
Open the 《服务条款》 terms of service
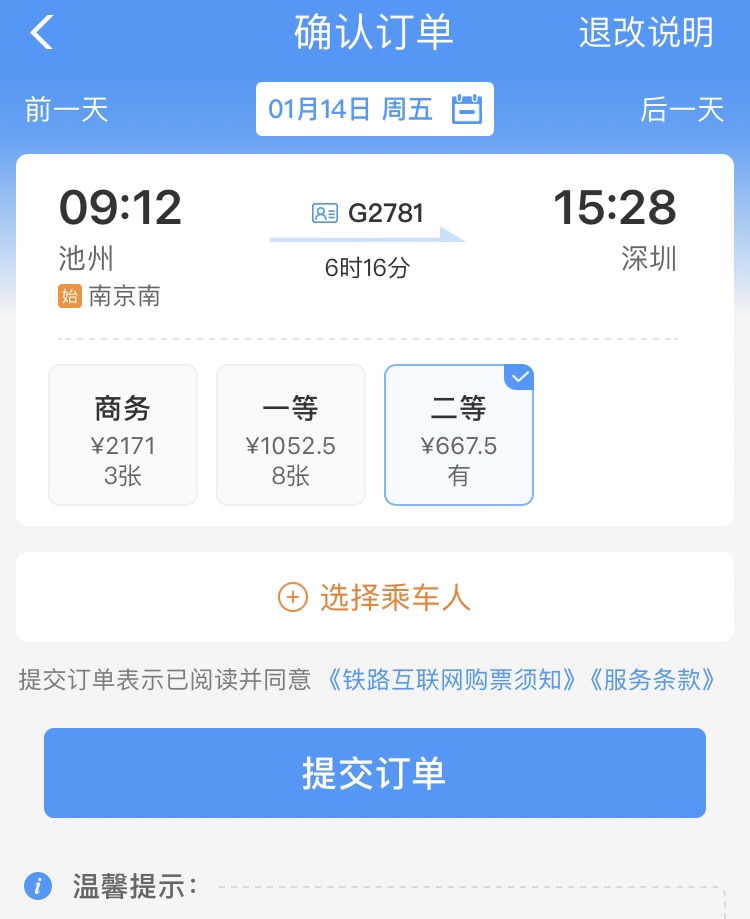[652, 680]
